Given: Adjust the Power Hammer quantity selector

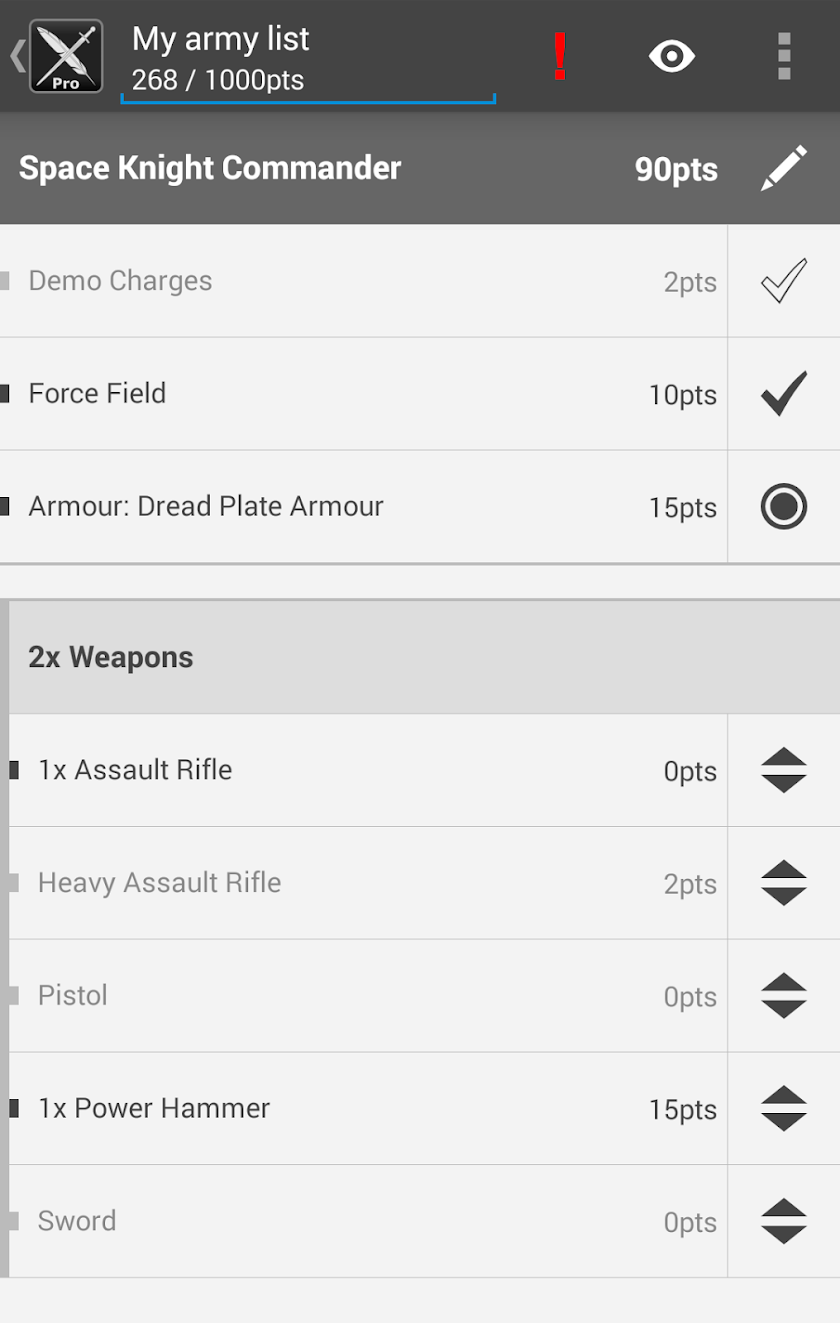Looking at the screenshot, I should click(783, 1109).
